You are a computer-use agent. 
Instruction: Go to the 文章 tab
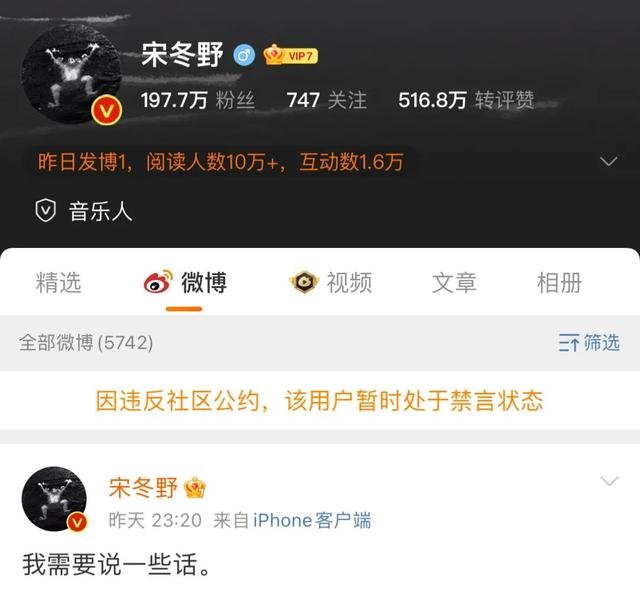454,283
